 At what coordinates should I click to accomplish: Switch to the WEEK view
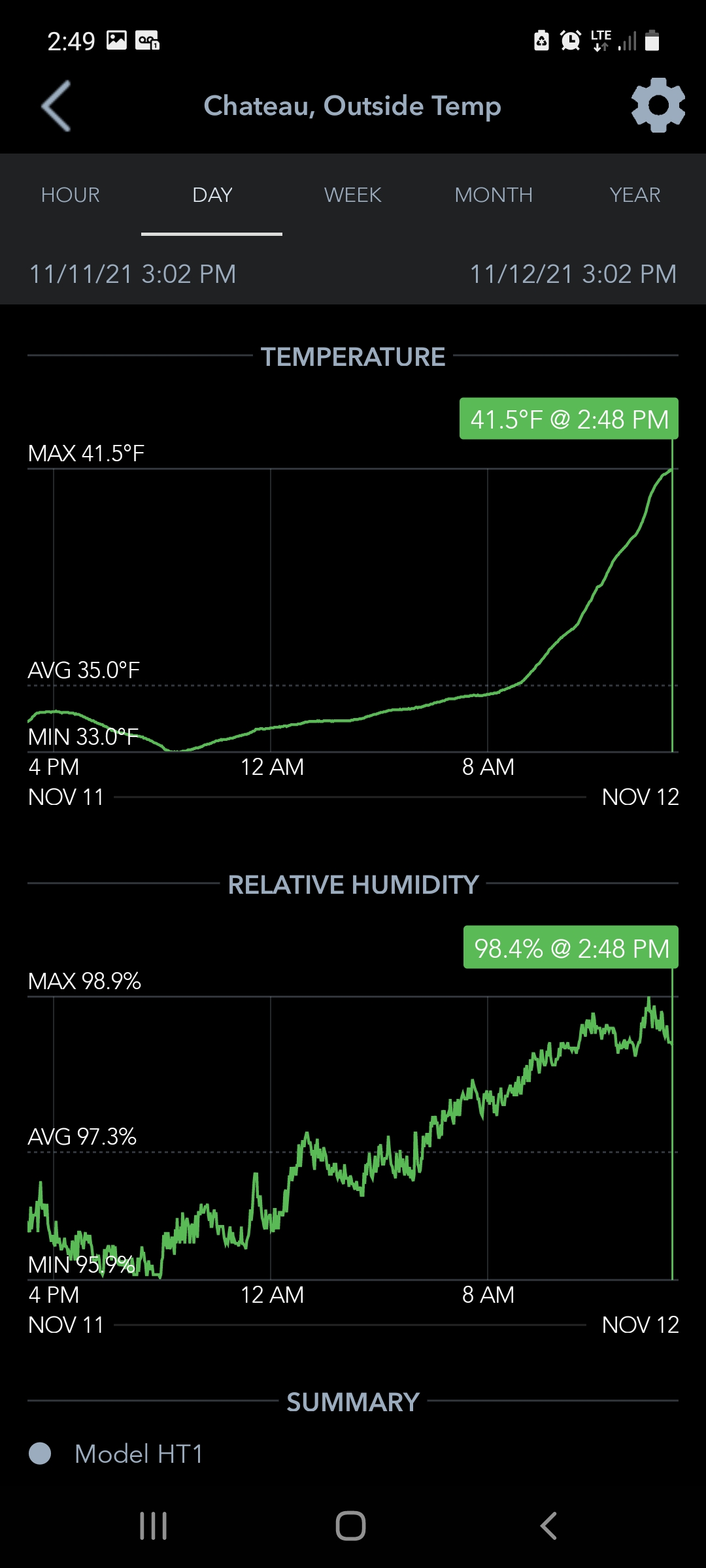click(353, 195)
